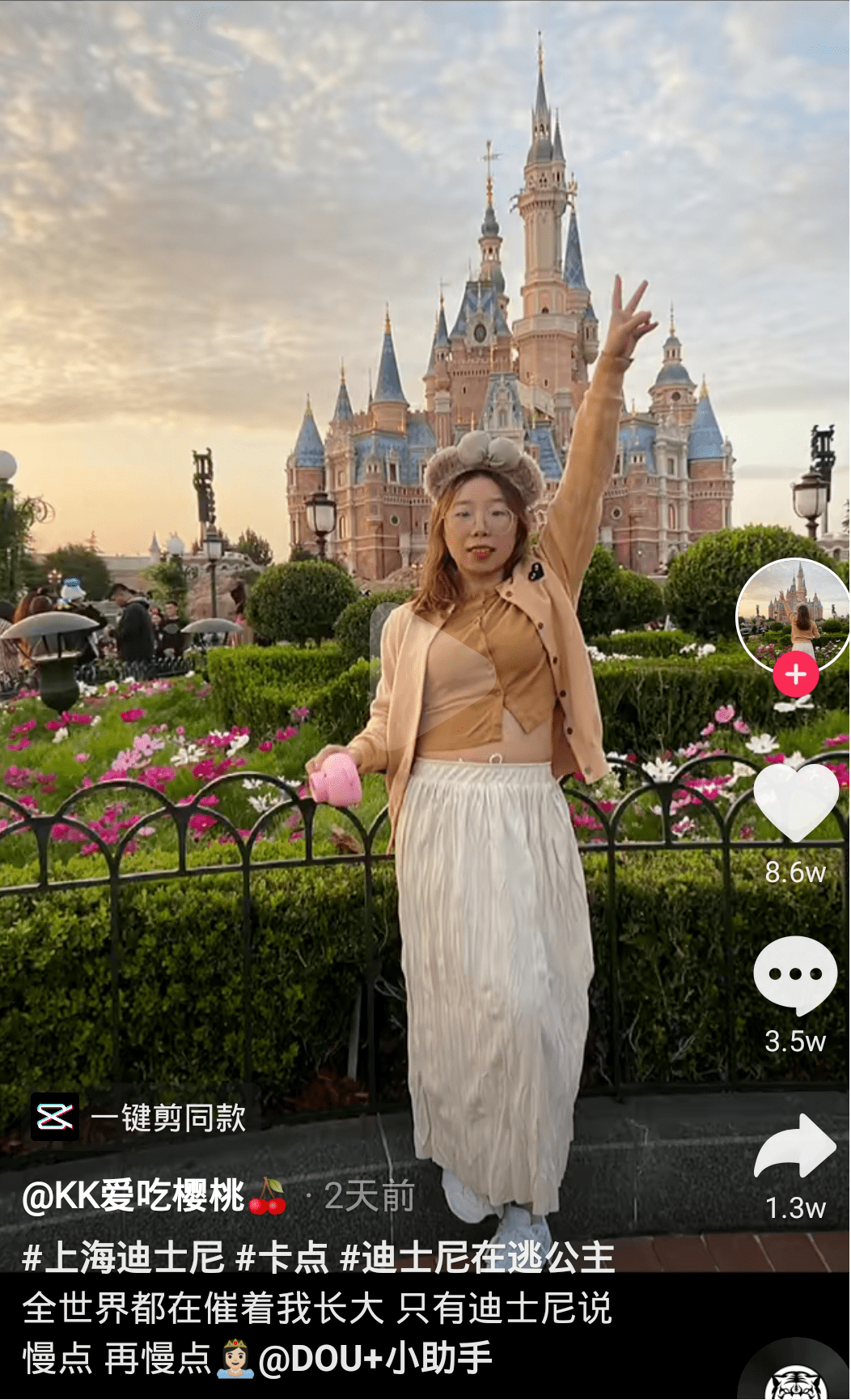Share this video via the arrow icon

(795, 1145)
